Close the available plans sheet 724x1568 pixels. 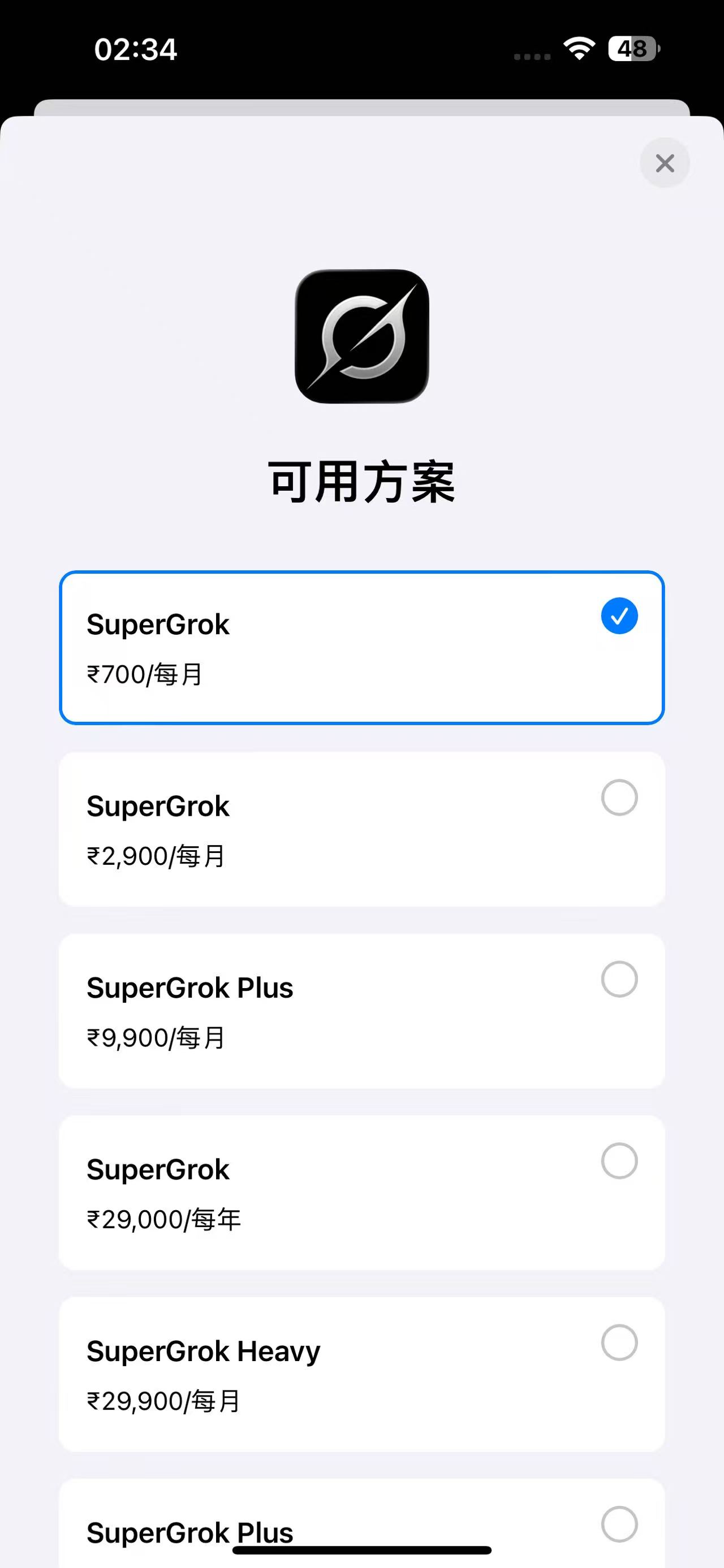[664, 163]
